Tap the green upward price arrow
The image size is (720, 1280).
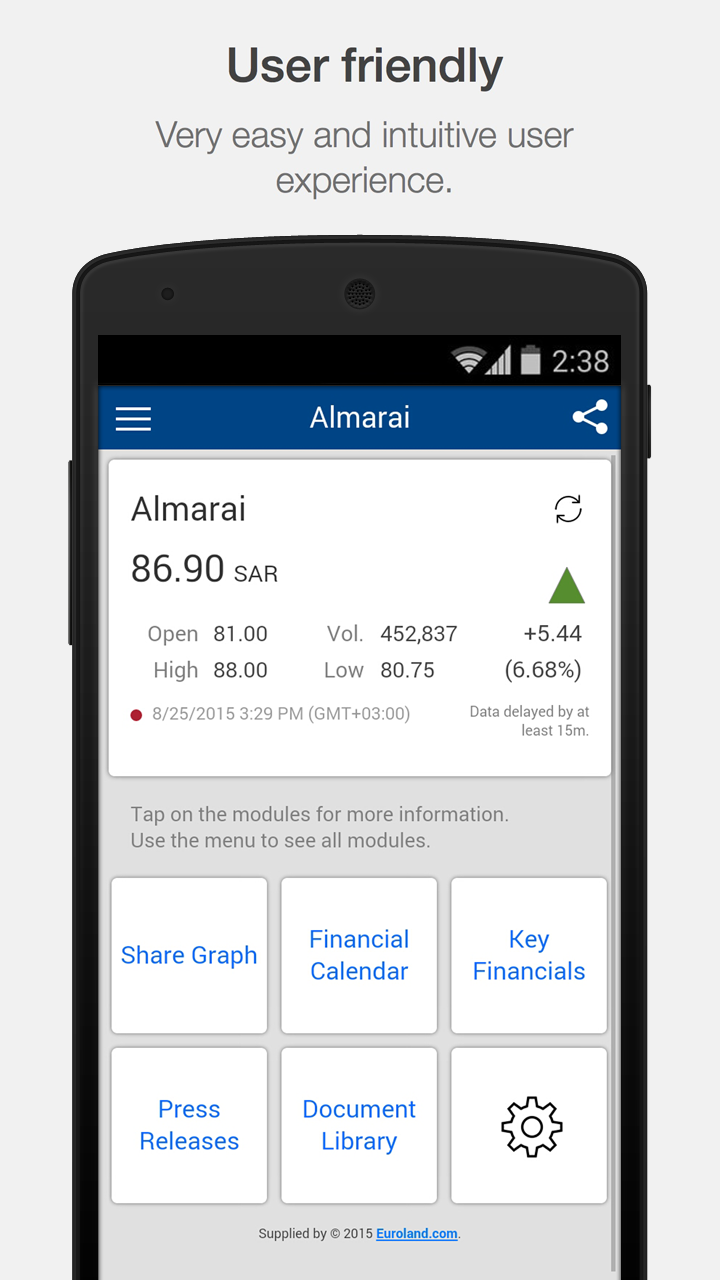pyautogui.click(x=567, y=585)
